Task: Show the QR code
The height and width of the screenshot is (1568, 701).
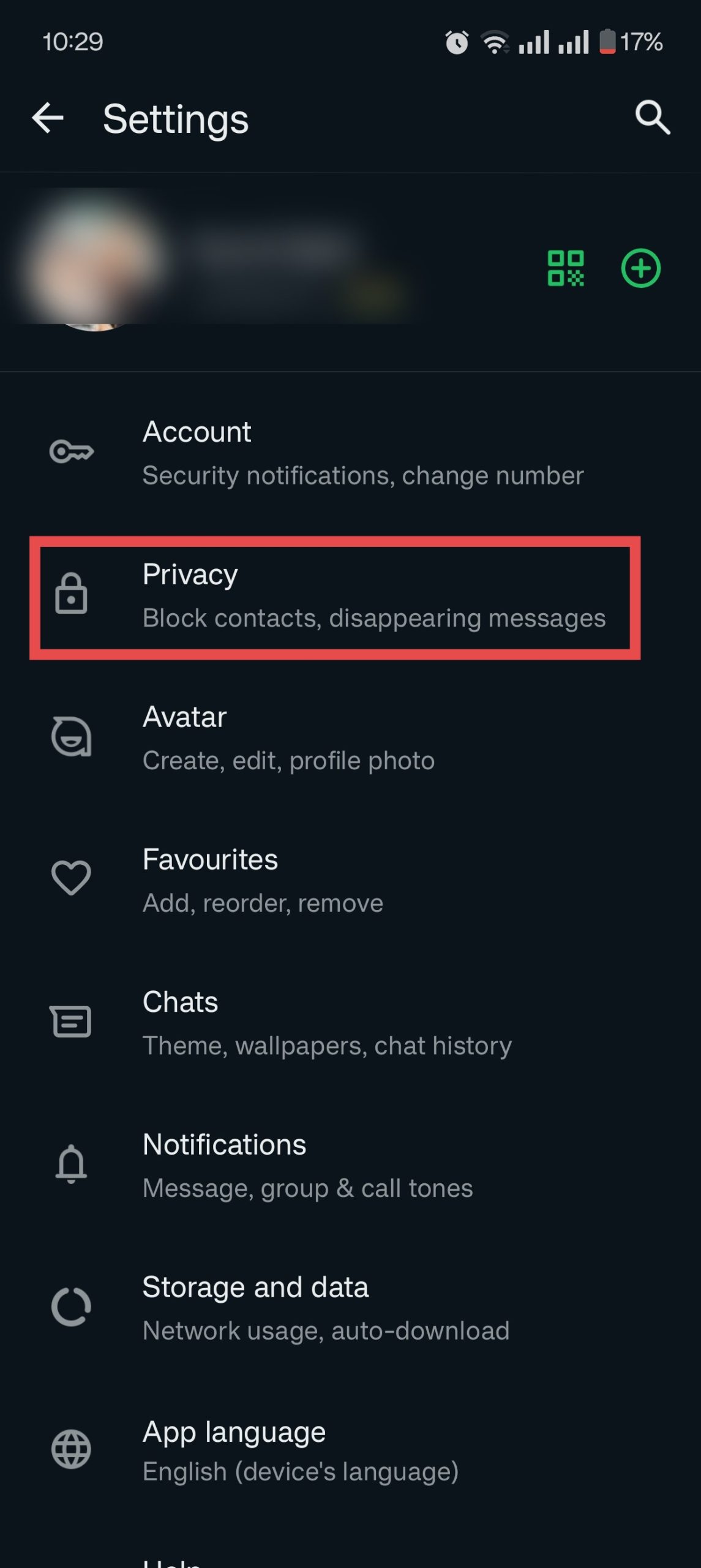Action: 565,268
